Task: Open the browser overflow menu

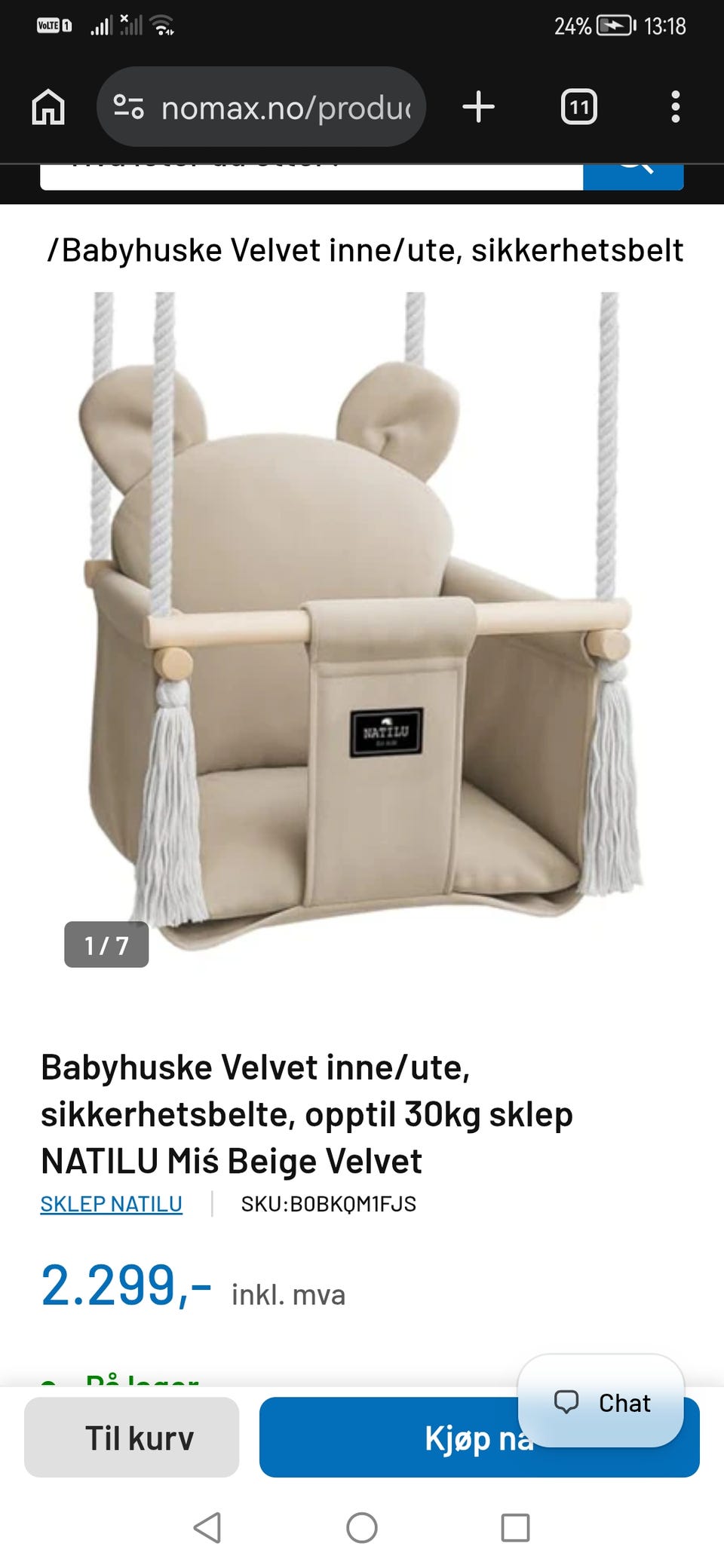Action: click(676, 107)
